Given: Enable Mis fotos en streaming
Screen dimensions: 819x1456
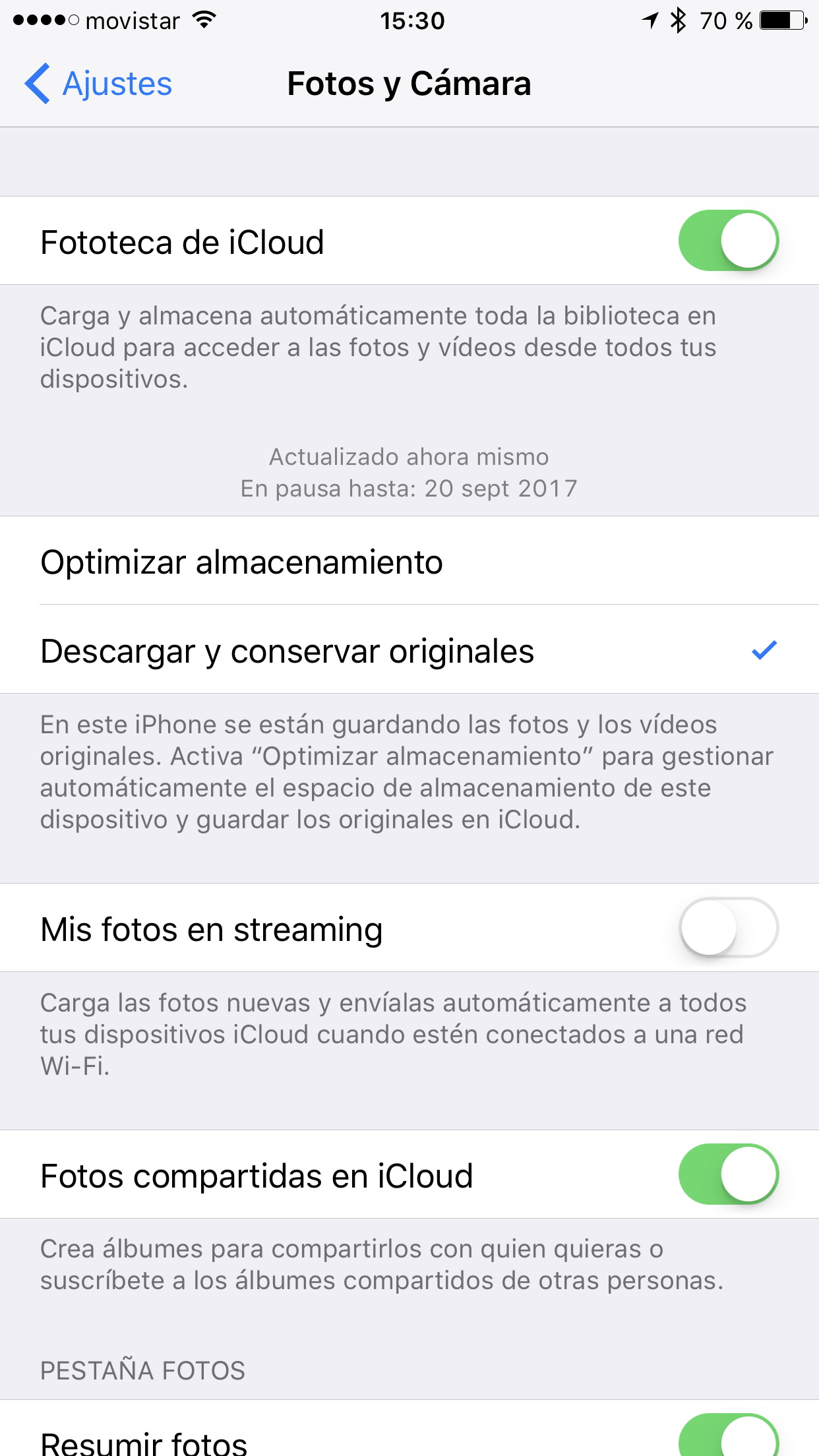Looking at the screenshot, I should pyautogui.click(x=729, y=928).
